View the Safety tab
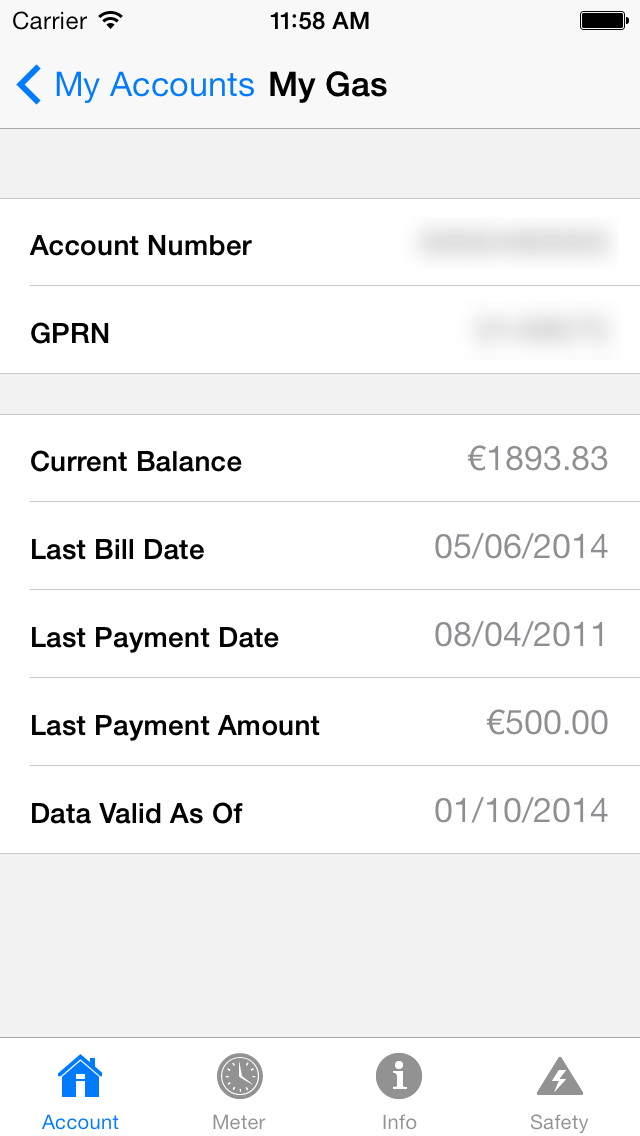The image size is (640, 1136). pyautogui.click(x=559, y=1091)
